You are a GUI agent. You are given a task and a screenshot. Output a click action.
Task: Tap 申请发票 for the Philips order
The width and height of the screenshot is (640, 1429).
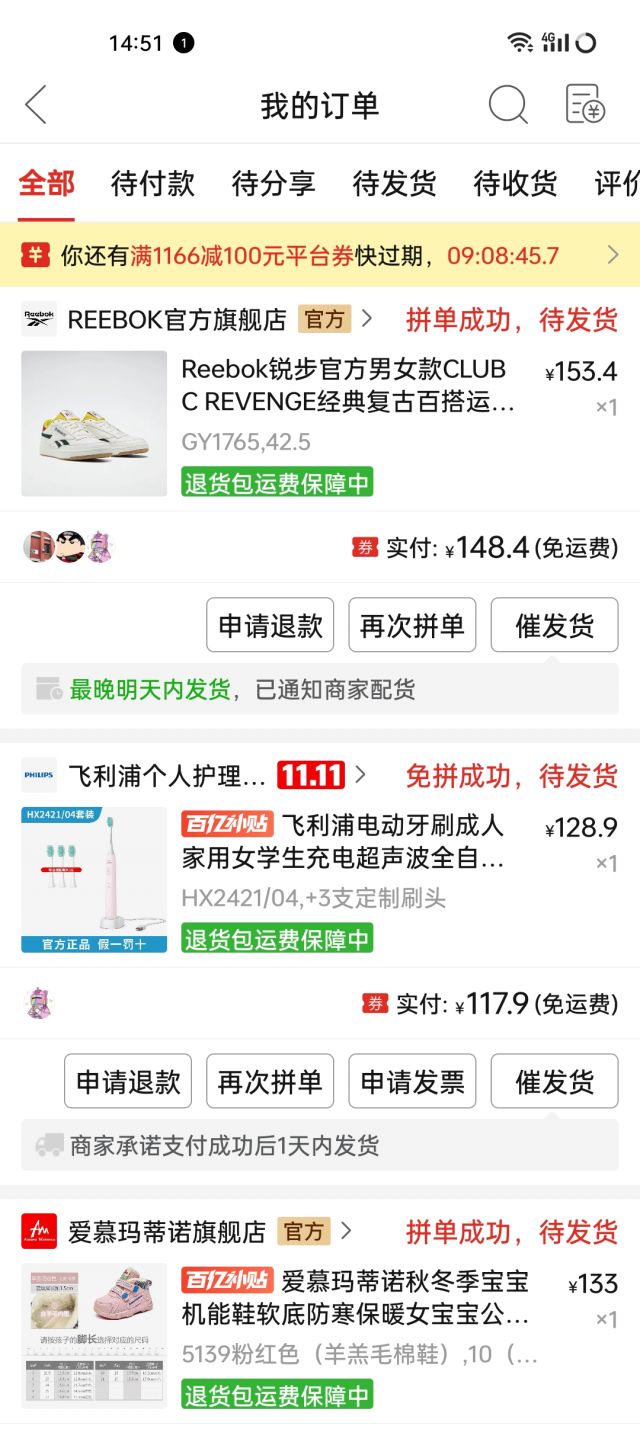pos(412,1081)
